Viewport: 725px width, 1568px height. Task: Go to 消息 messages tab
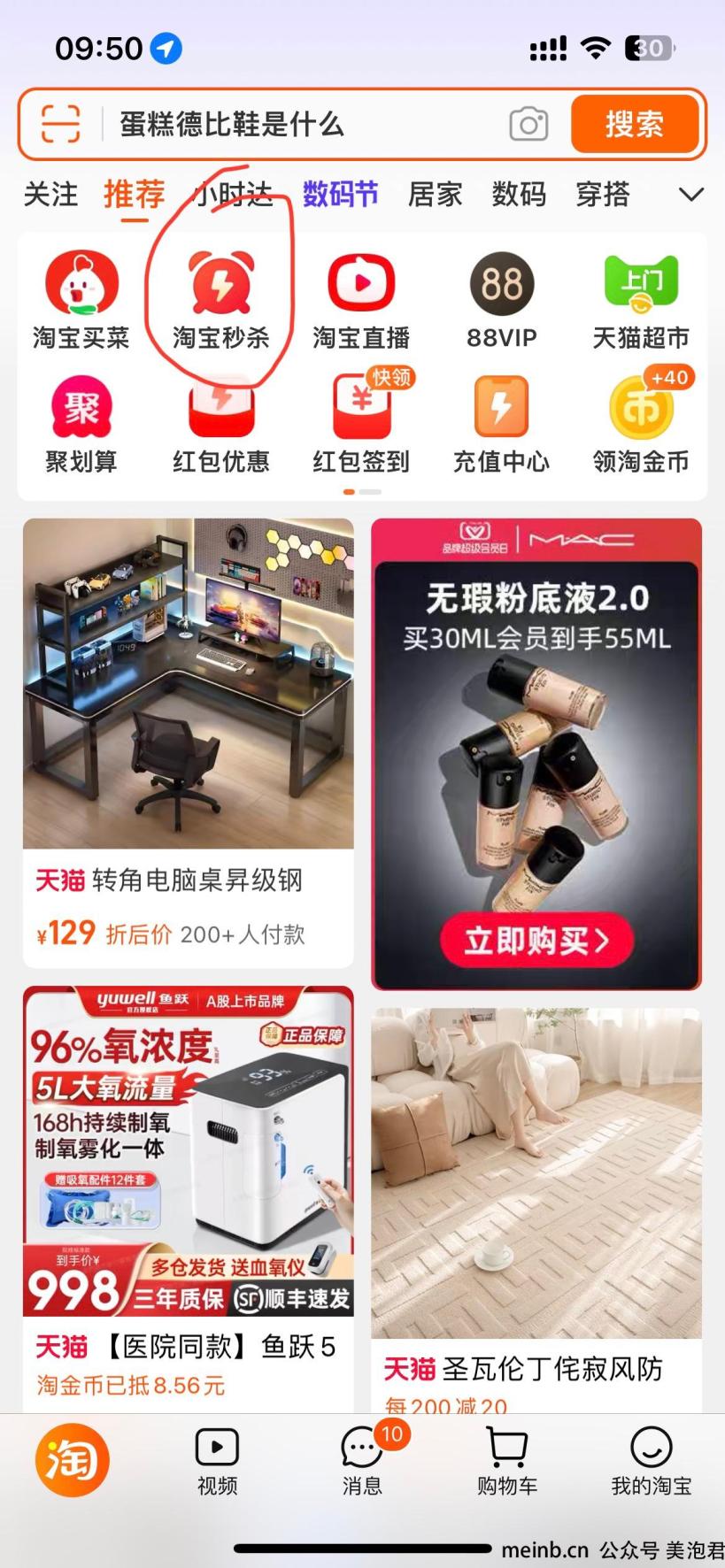click(x=362, y=1460)
